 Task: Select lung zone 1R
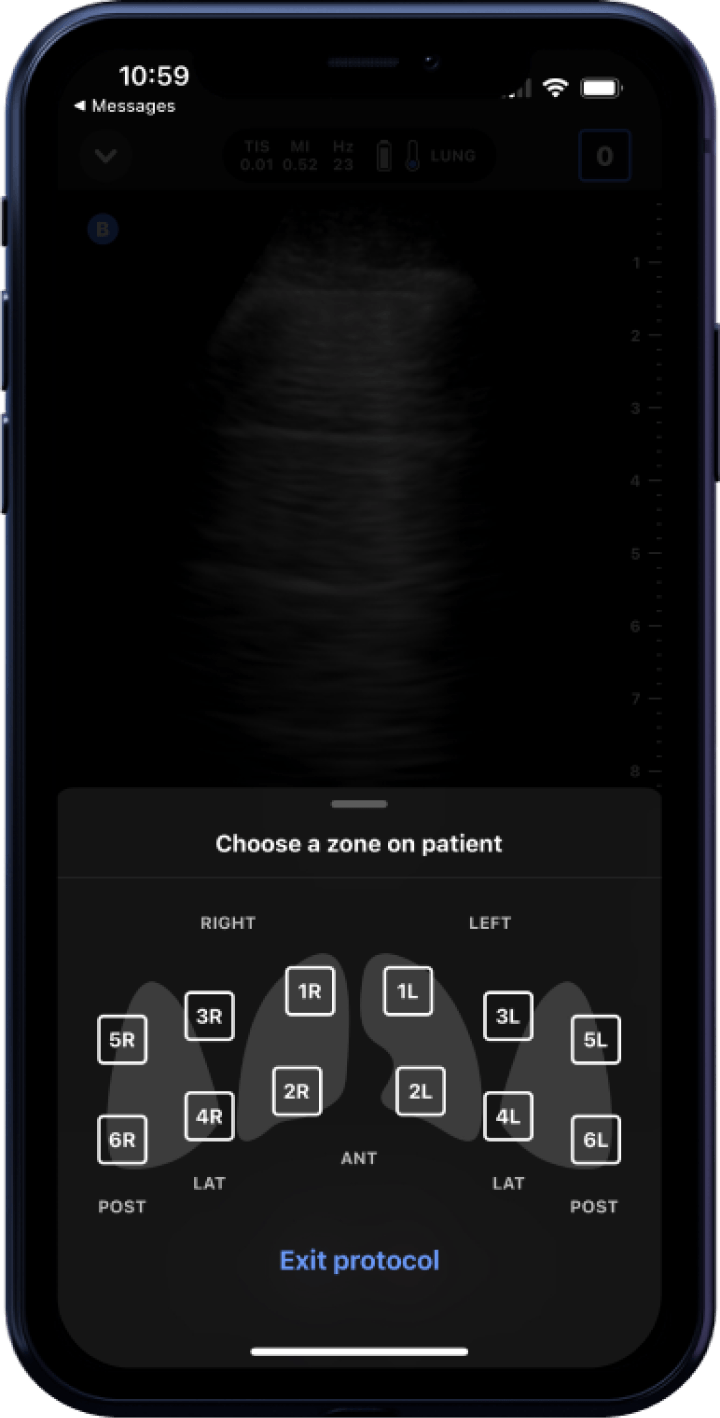309,991
